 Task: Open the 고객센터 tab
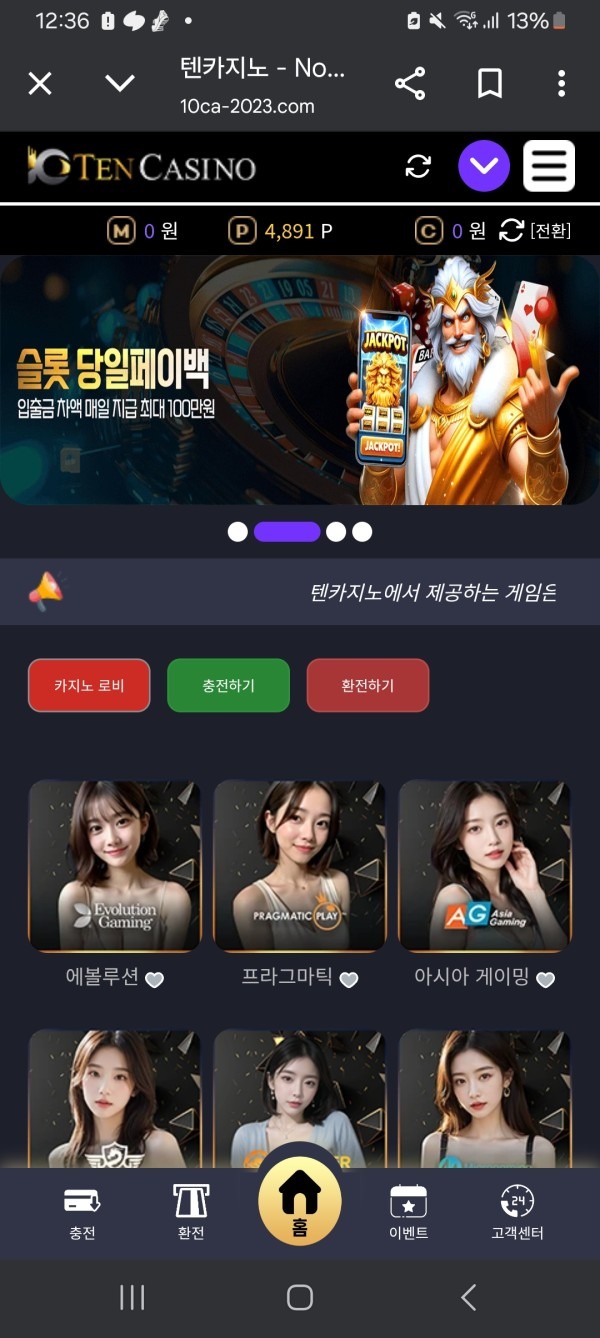517,1212
